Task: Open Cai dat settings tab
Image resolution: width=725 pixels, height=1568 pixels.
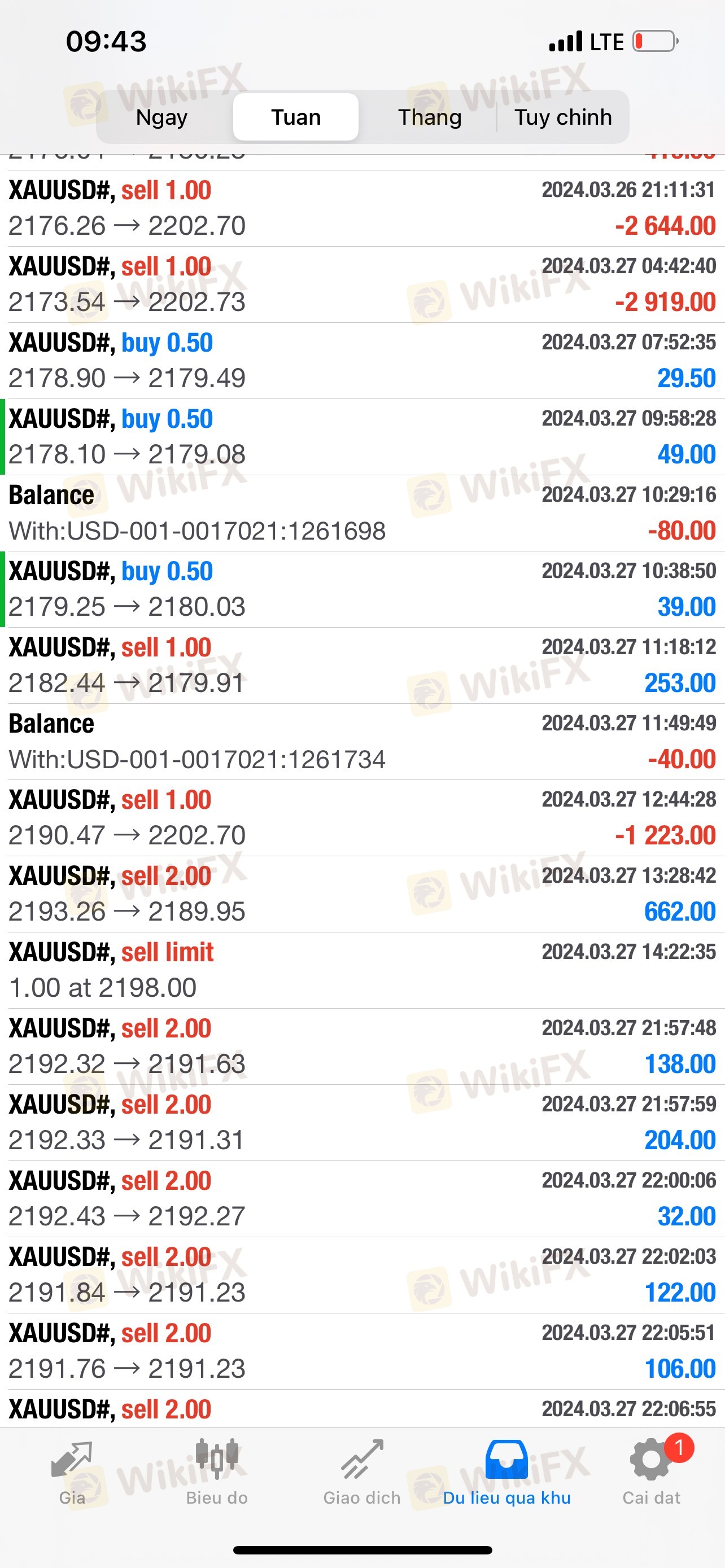Action: 650,1472
